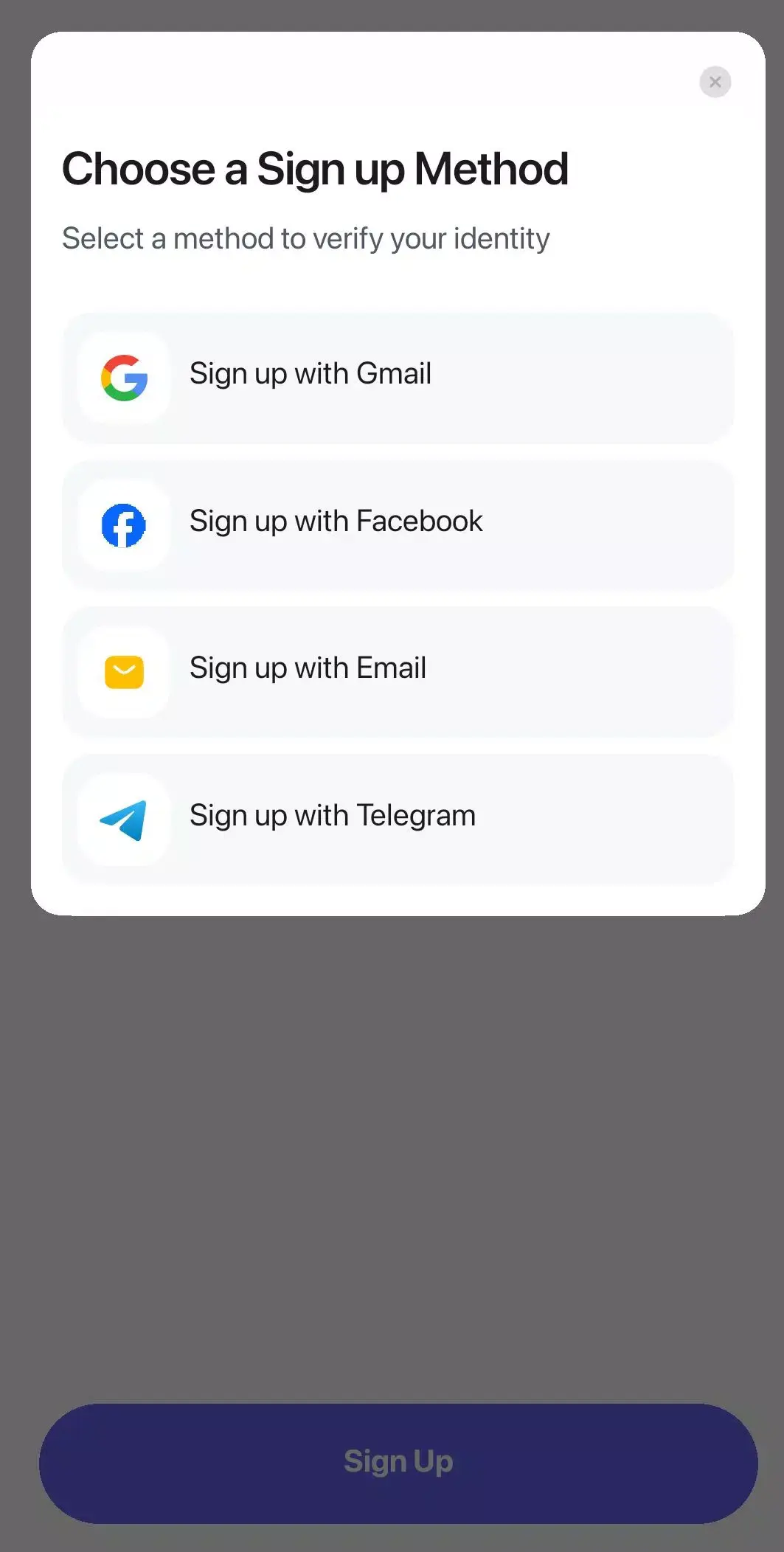Screen dimensions: 784x1552
Task: Choose the Sign up with Telegram option
Action: click(398, 820)
